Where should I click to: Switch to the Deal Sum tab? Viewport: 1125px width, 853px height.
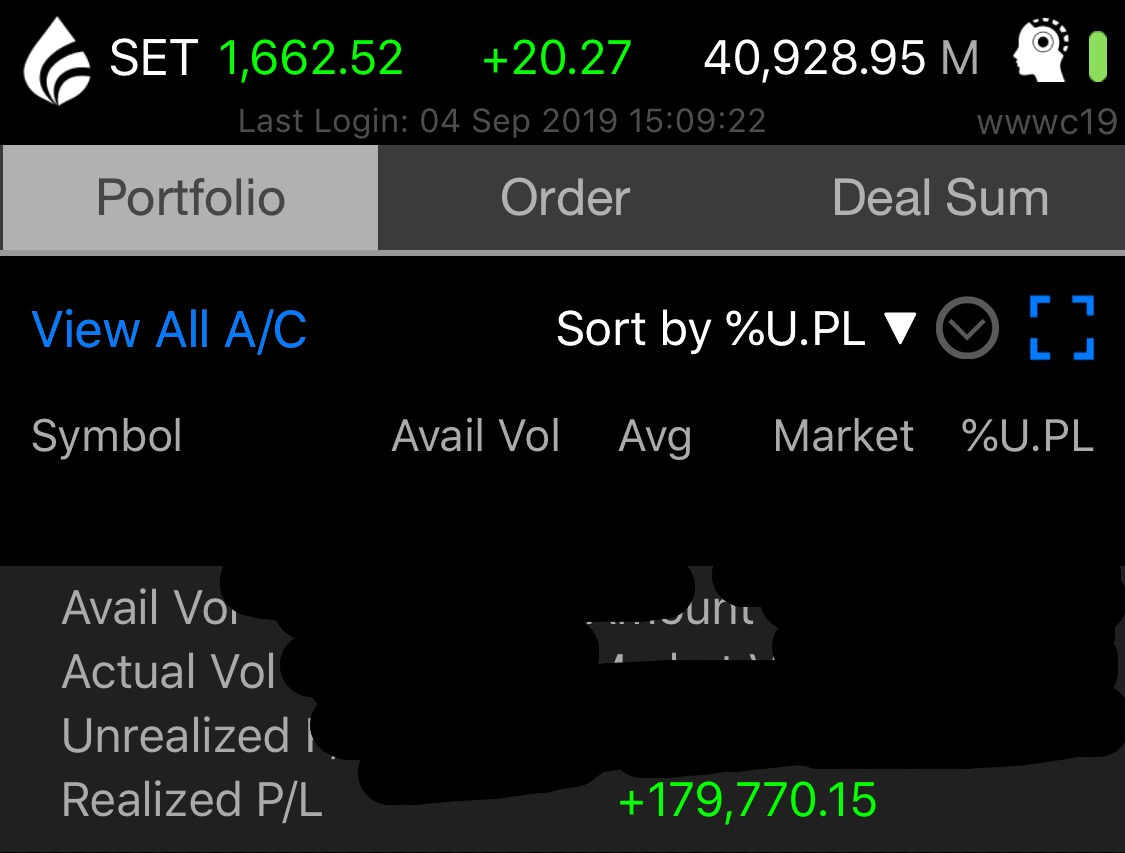[940, 198]
